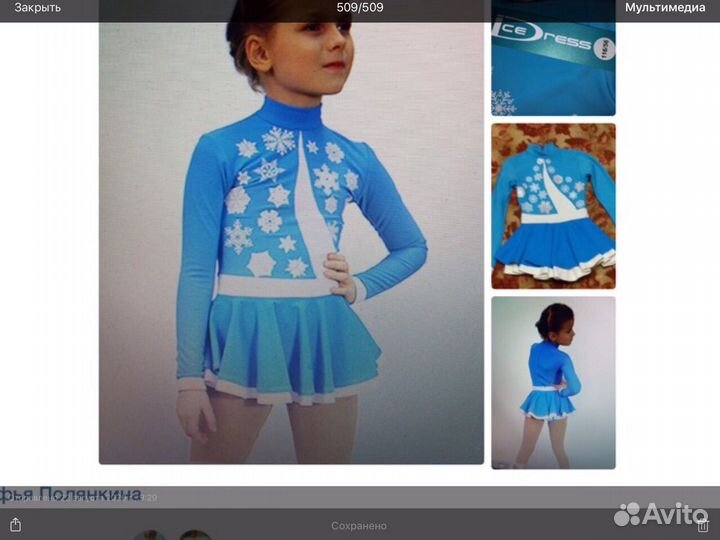The width and height of the screenshot is (720, 540).
Task: Close the photo viewer with Закрыть
Action: 37,8
